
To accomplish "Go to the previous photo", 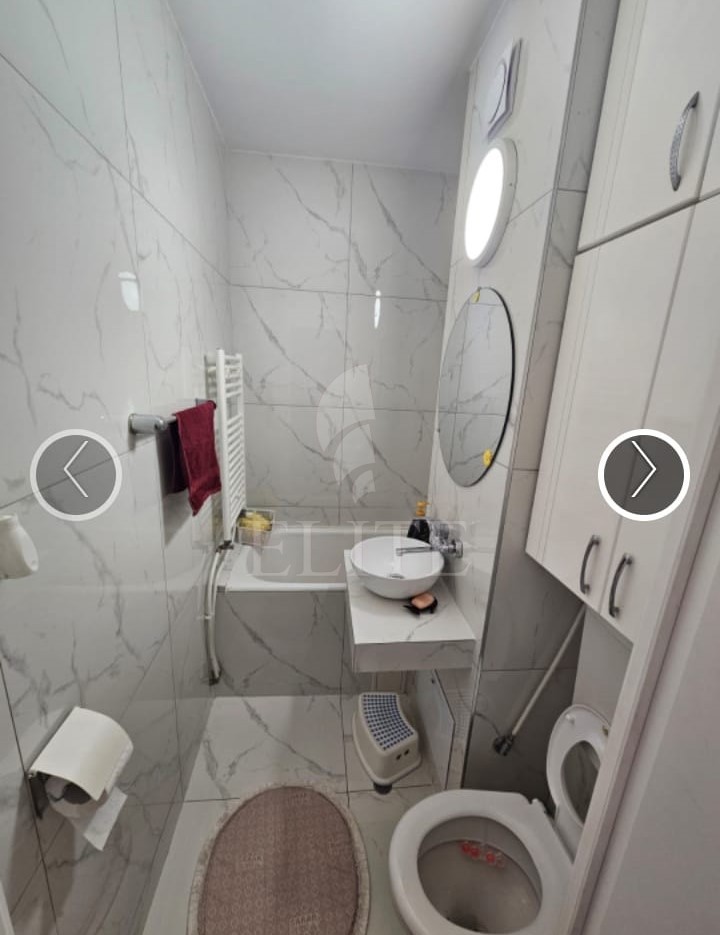I will coord(76,474).
